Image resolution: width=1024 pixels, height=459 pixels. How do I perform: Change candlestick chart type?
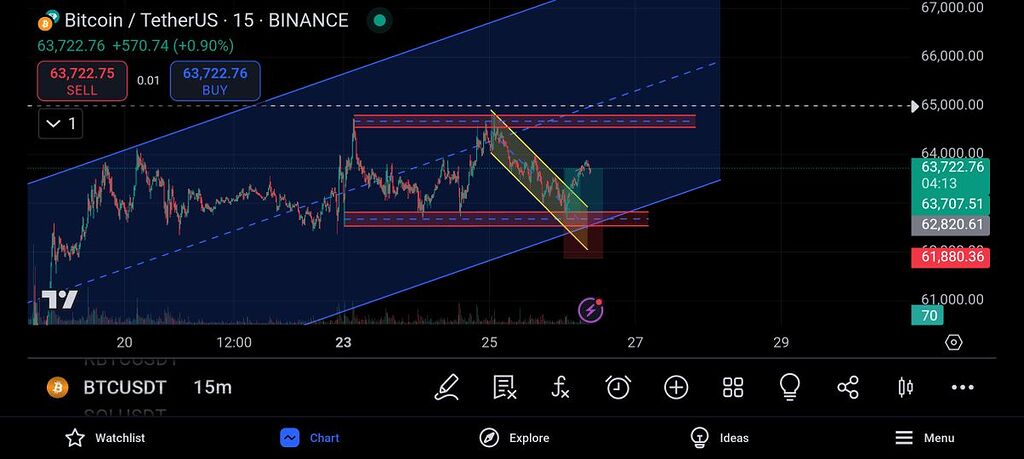click(x=906, y=387)
